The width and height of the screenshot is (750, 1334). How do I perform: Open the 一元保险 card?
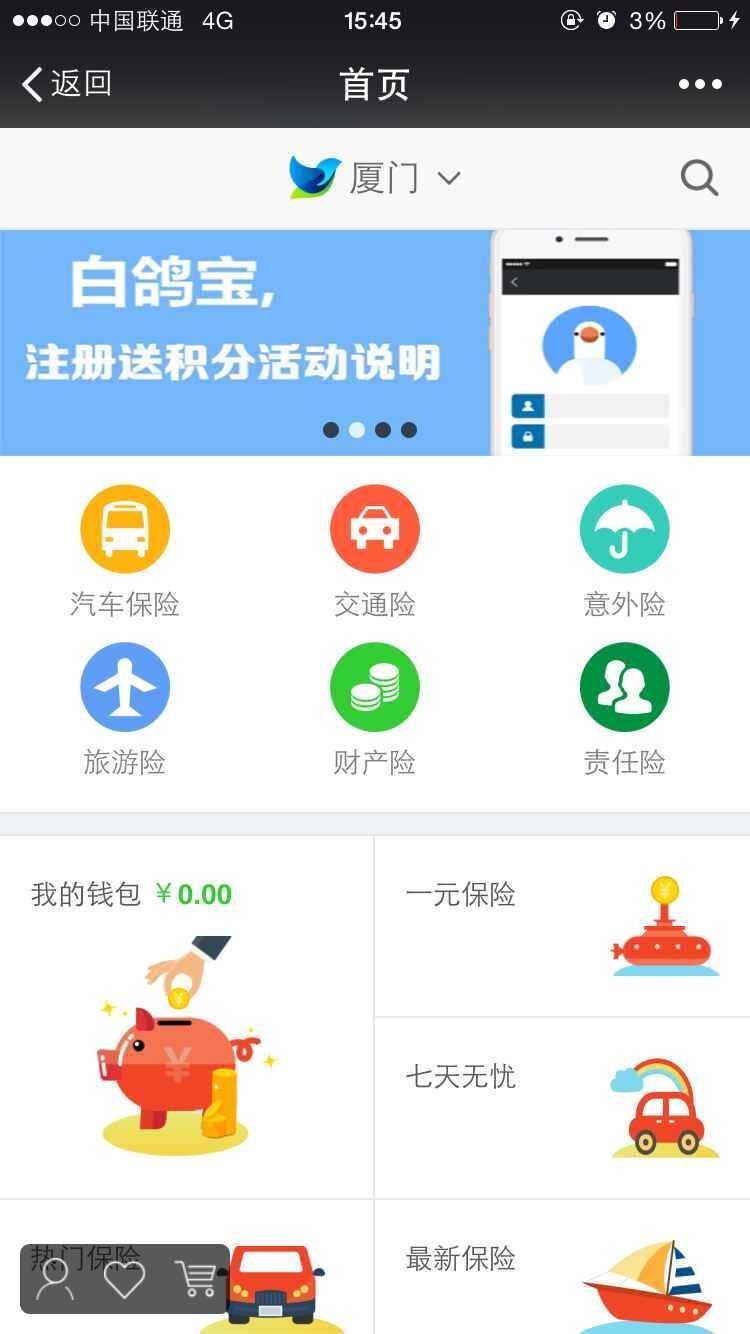pos(562,926)
